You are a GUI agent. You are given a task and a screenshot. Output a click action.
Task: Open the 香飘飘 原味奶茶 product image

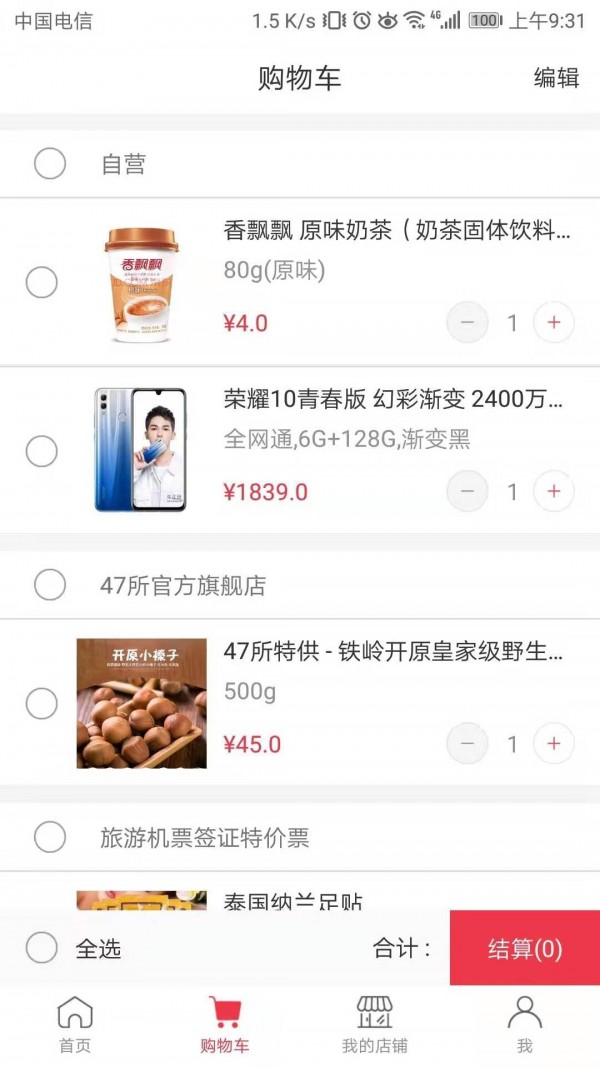tap(141, 283)
